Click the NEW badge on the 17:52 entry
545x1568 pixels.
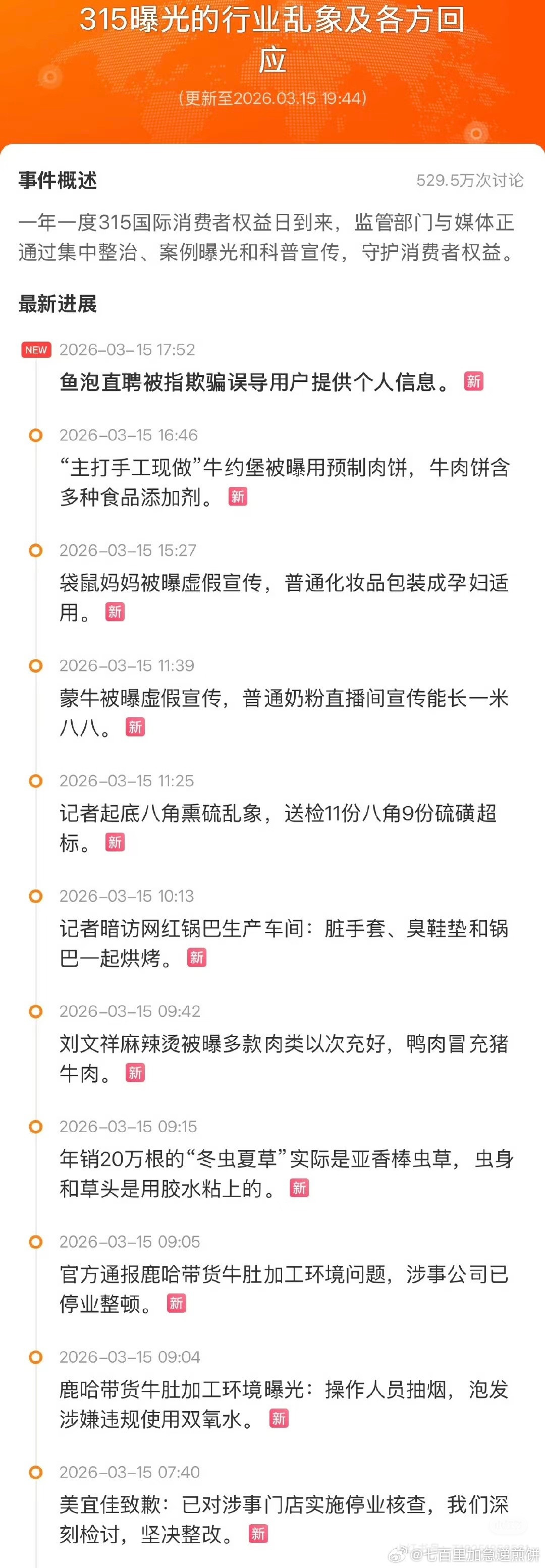(36, 350)
